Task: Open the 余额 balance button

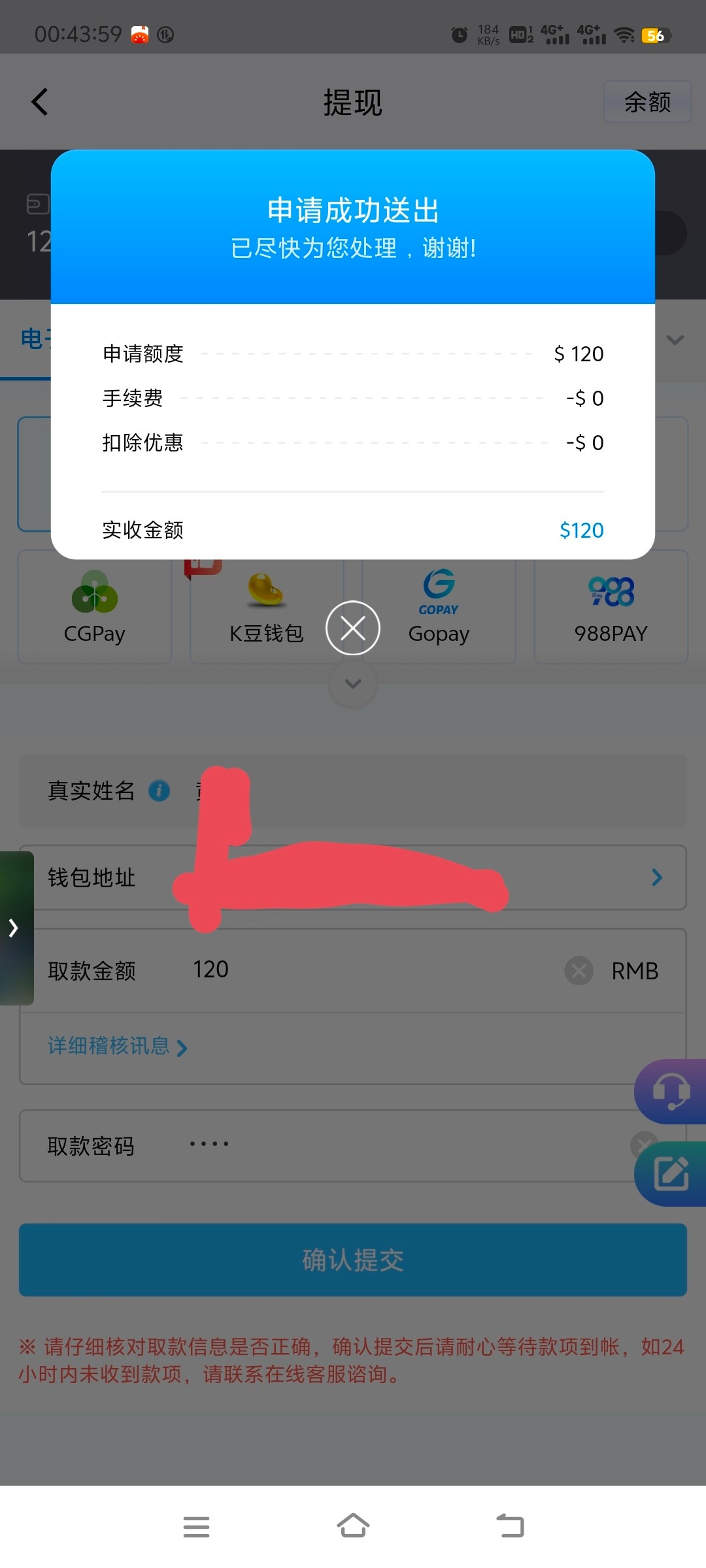Action: [647, 102]
